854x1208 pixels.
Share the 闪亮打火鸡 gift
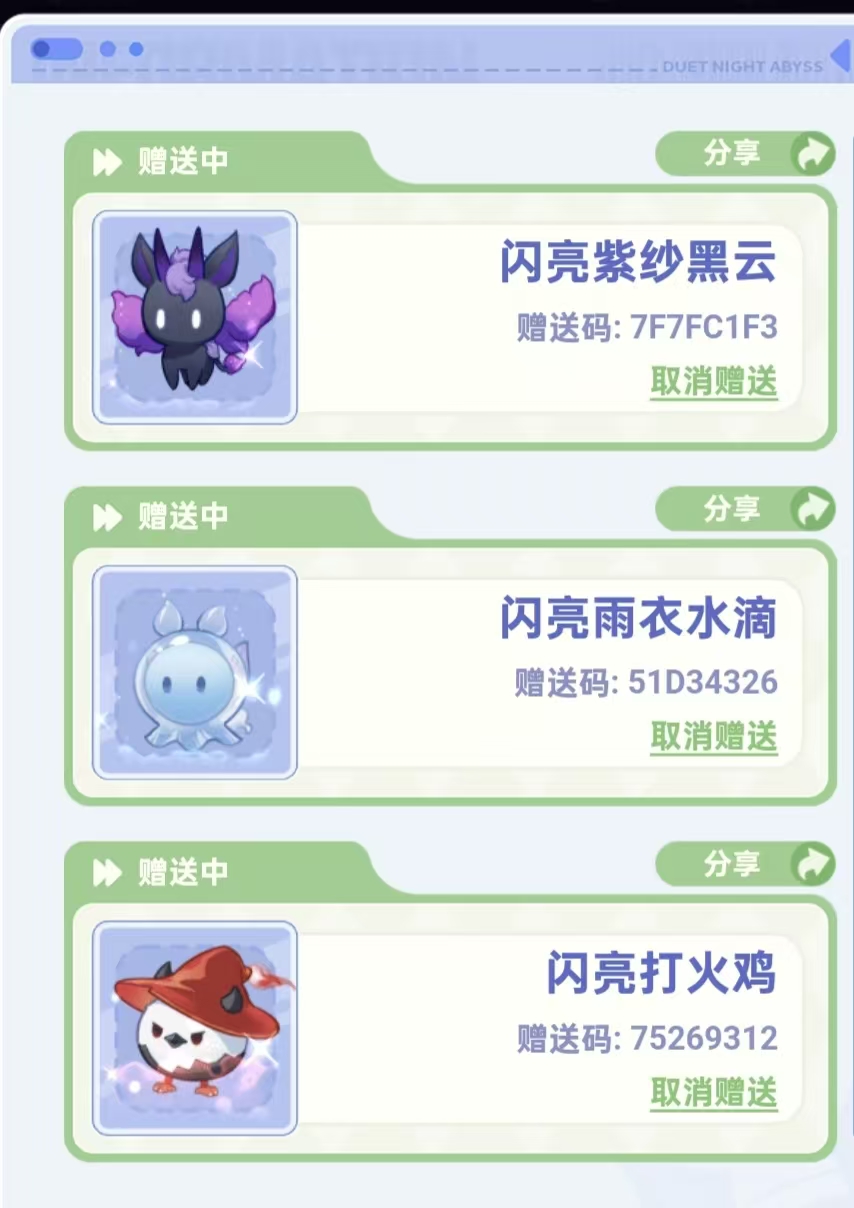point(745,864)
